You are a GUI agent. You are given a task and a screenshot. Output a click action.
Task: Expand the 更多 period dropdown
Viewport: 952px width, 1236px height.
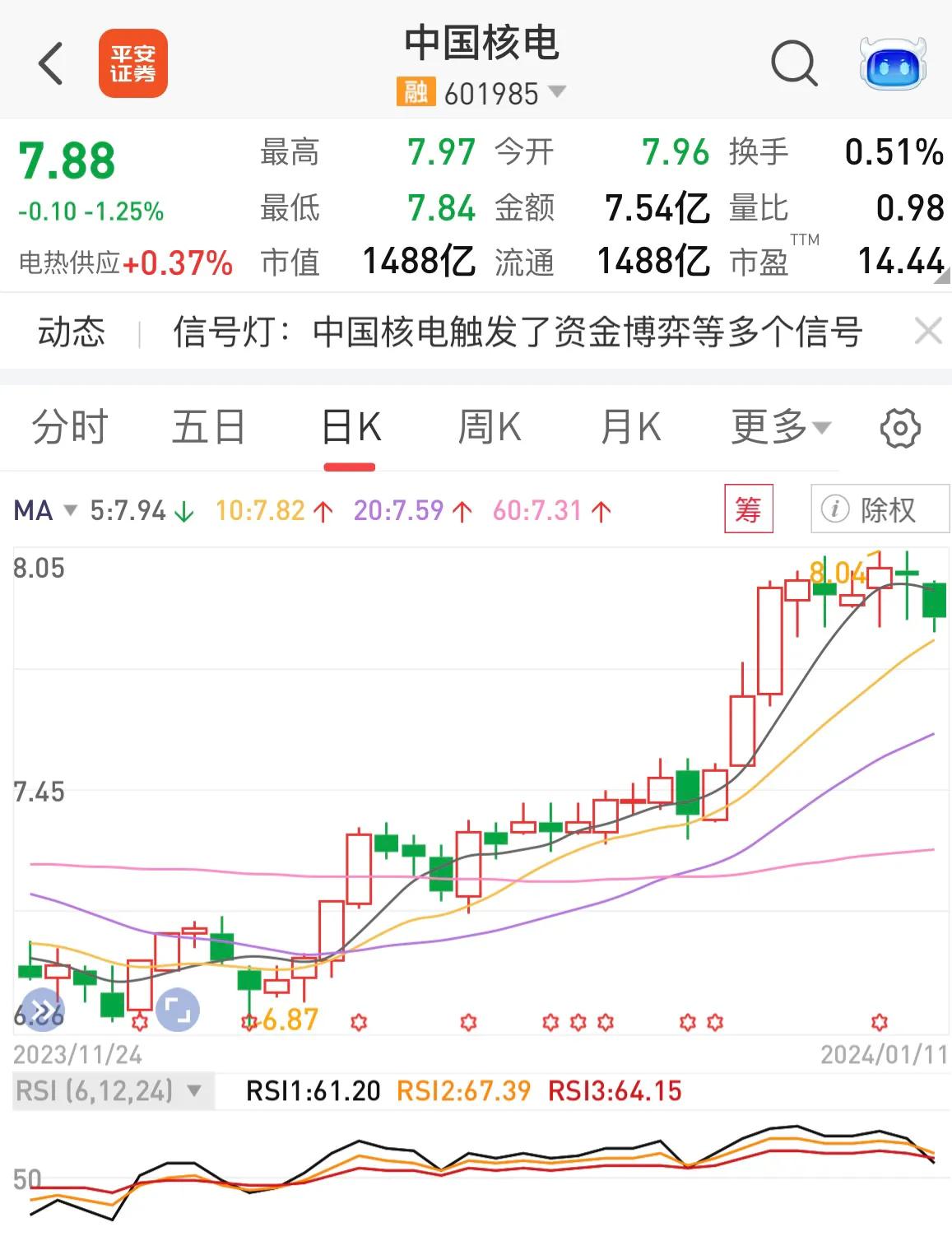781,428
